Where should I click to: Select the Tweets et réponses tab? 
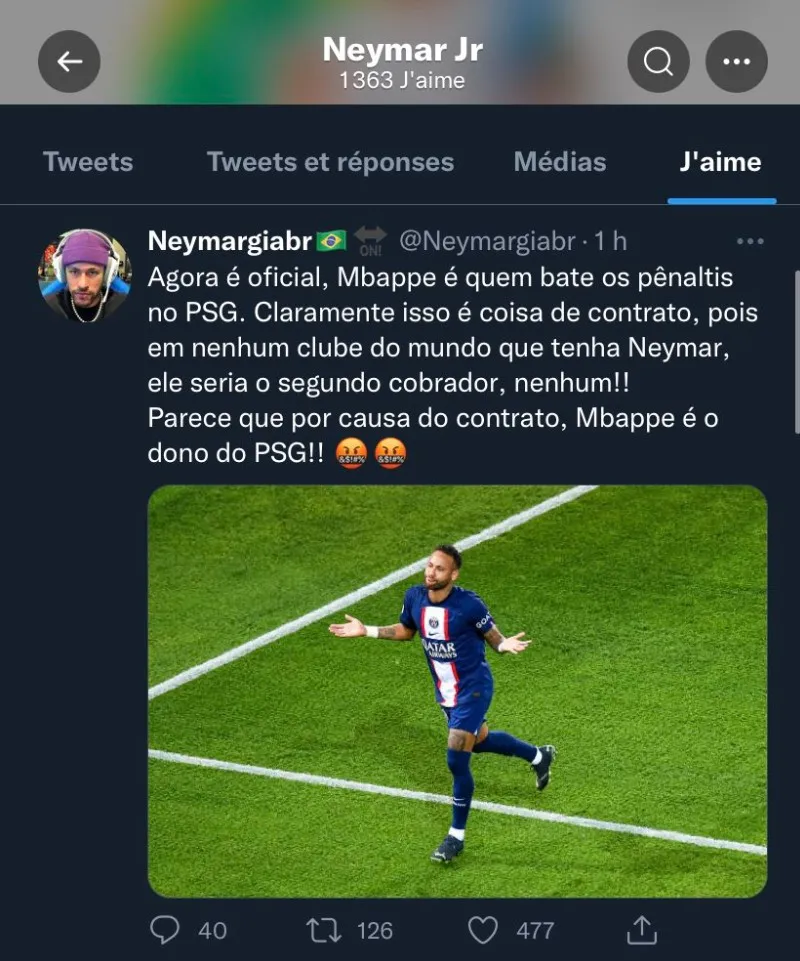(x=330, y=162)
